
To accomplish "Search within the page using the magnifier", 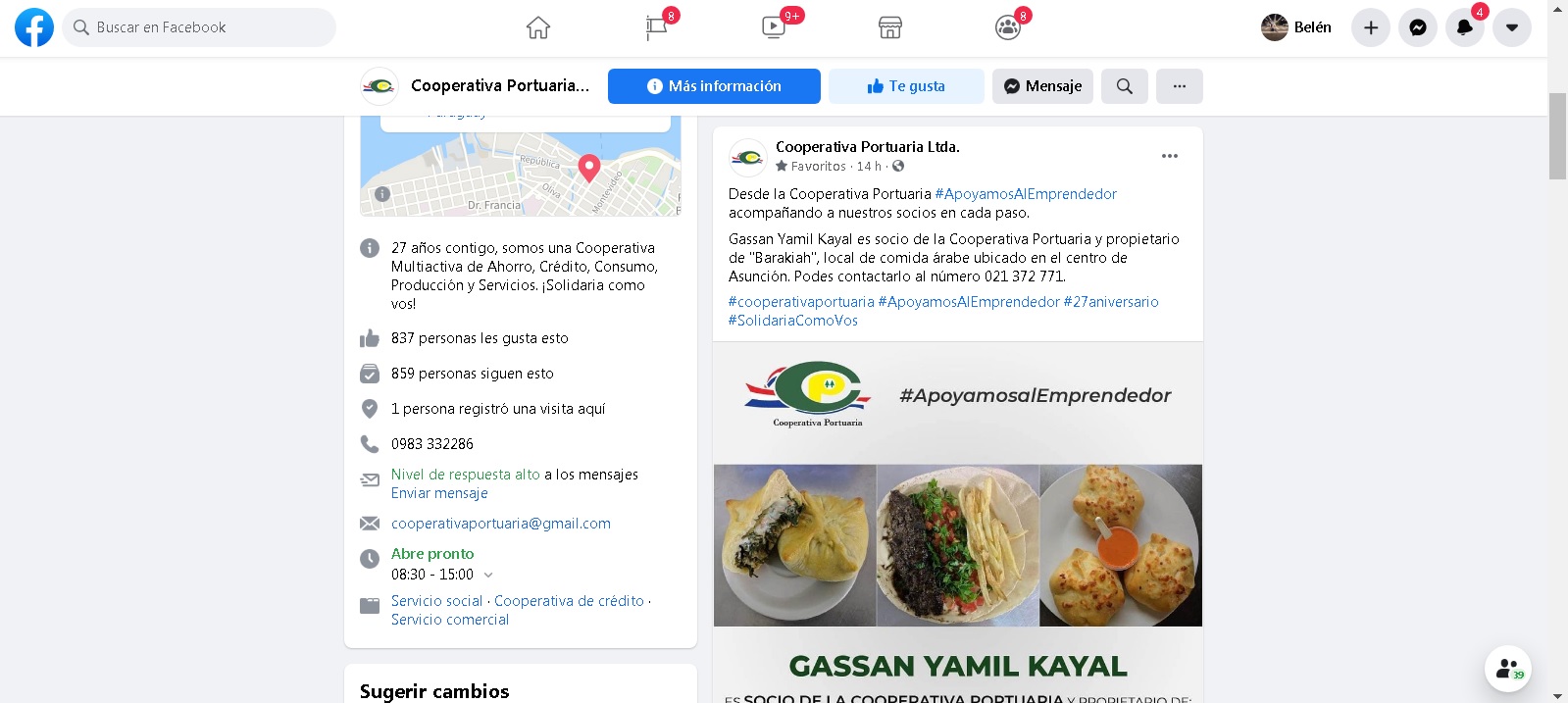I will 1124,86.
